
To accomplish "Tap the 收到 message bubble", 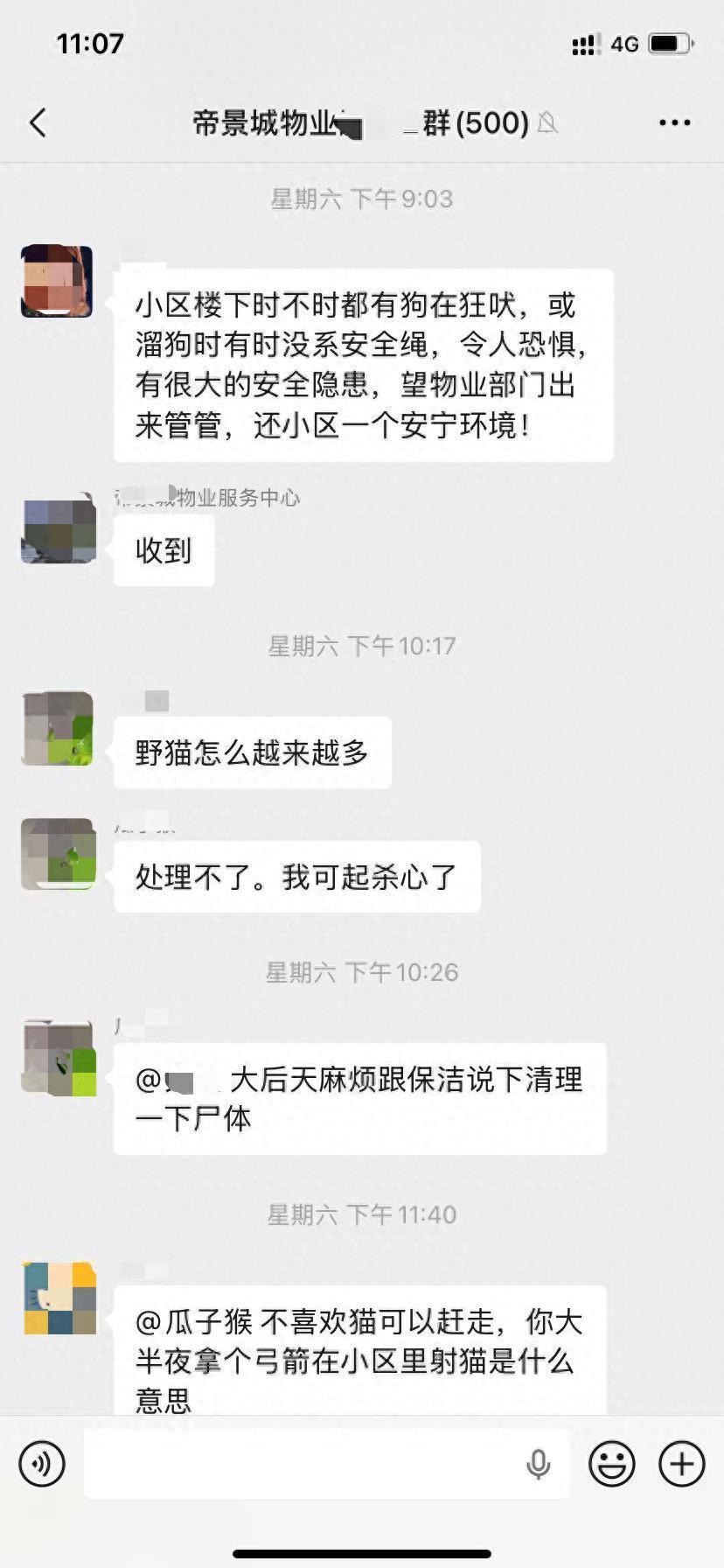I will coord(164,549).
